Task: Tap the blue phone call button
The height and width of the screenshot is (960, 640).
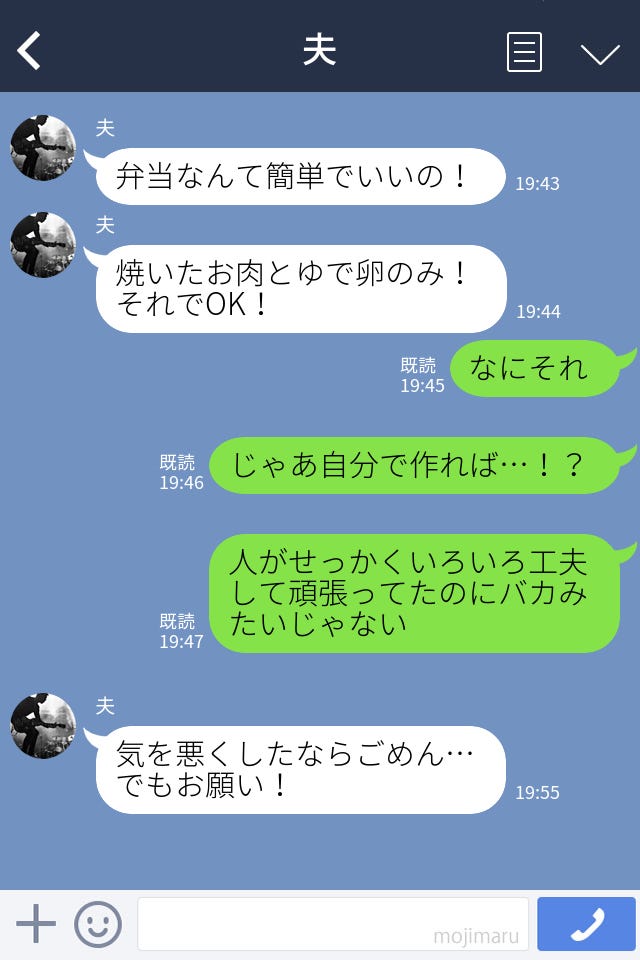Action: pyautogui.click(x=586, y=924)
